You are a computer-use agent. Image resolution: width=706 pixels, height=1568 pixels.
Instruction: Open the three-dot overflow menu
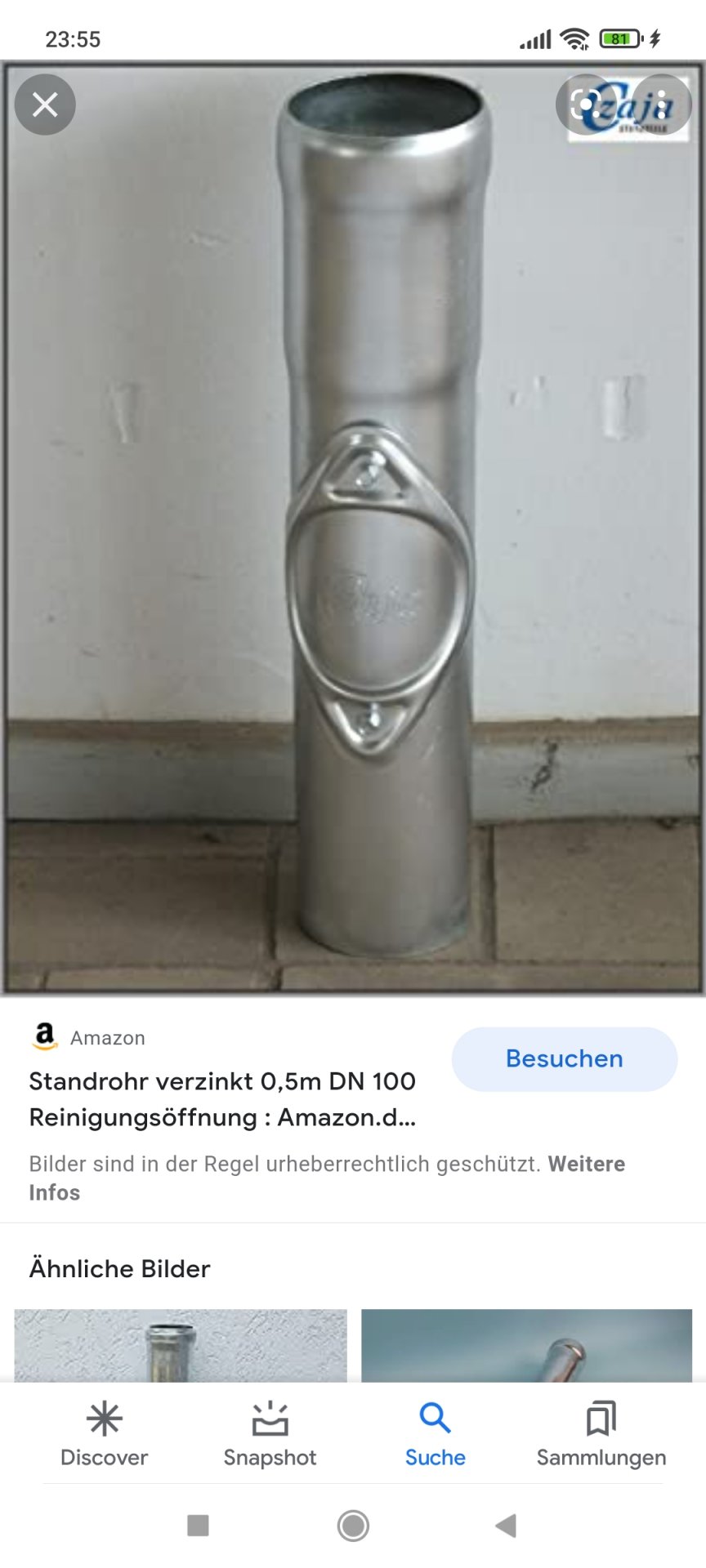tap(661, 105)
